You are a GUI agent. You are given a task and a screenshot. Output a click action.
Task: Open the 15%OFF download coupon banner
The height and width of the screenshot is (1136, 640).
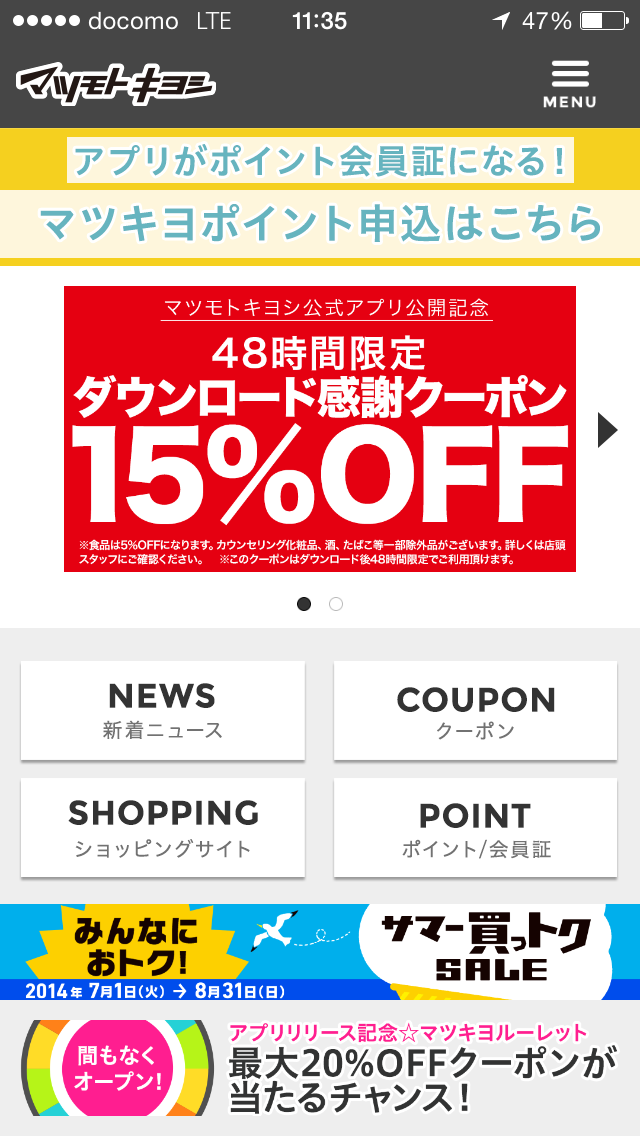point(320,429)
